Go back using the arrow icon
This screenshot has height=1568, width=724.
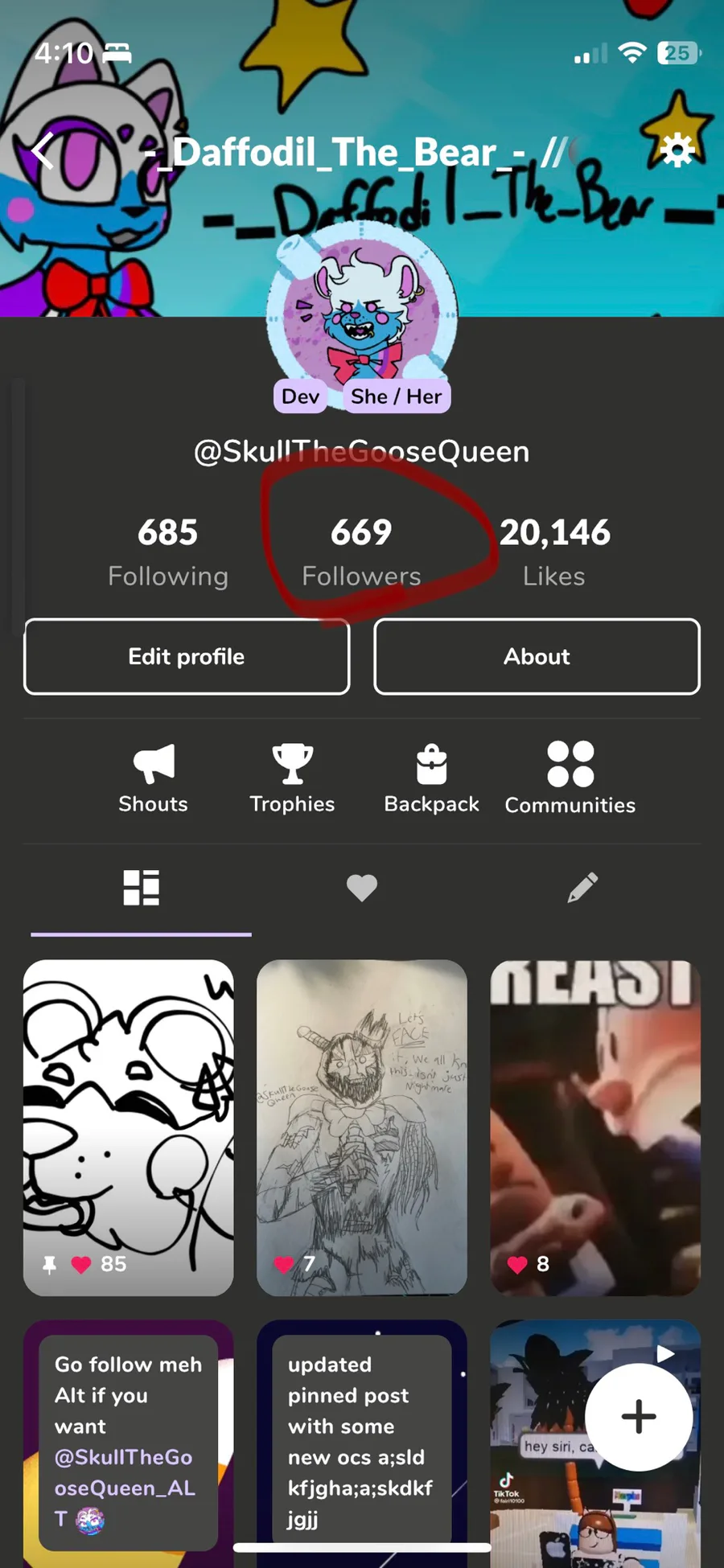[x=43, y=150]
